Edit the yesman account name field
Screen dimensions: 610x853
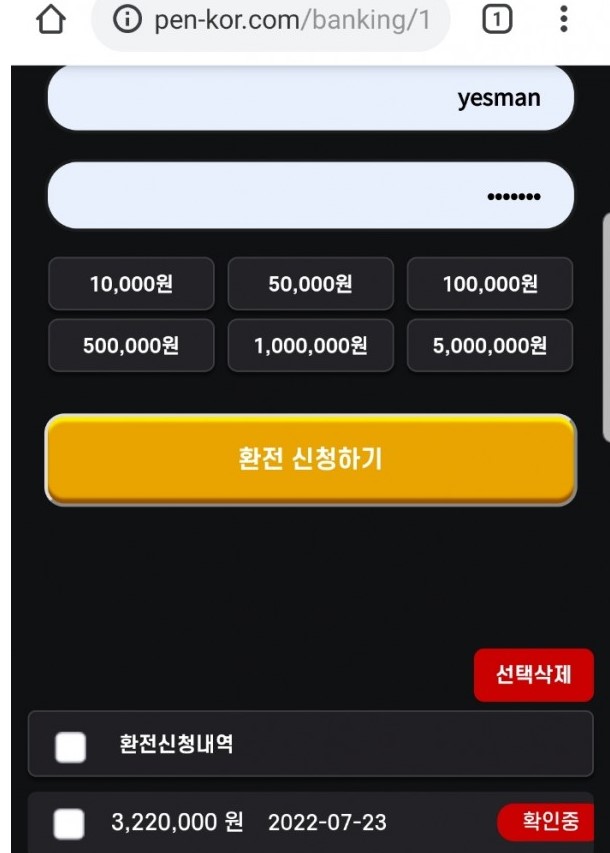[310, 98]
